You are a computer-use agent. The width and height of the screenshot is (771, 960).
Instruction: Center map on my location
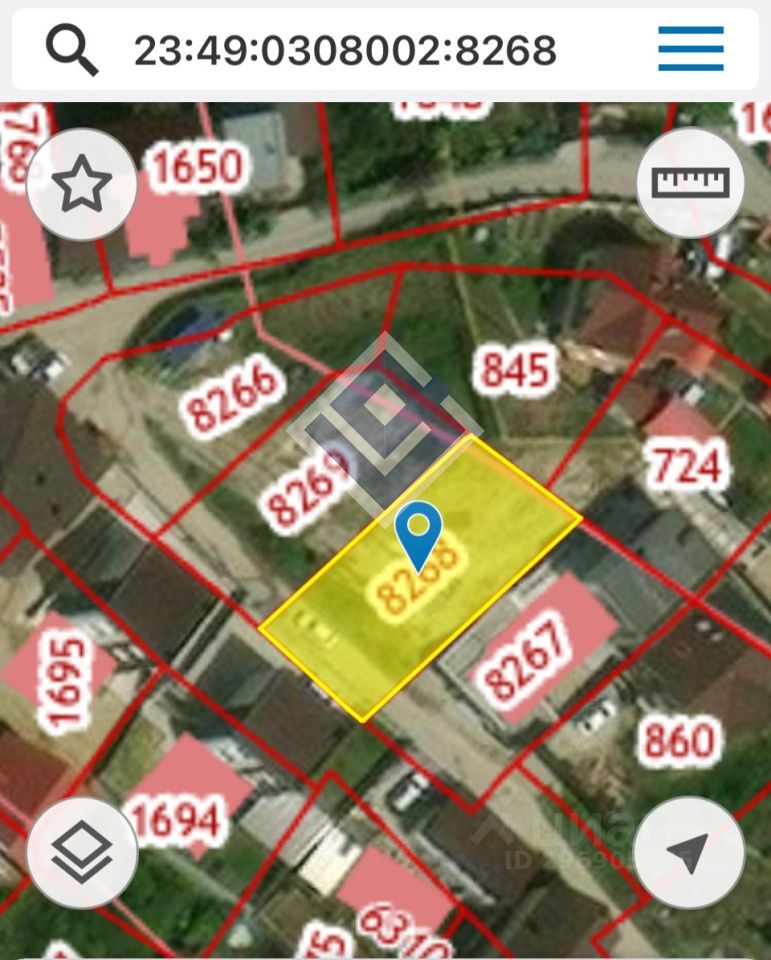click(x=689, y=853)
